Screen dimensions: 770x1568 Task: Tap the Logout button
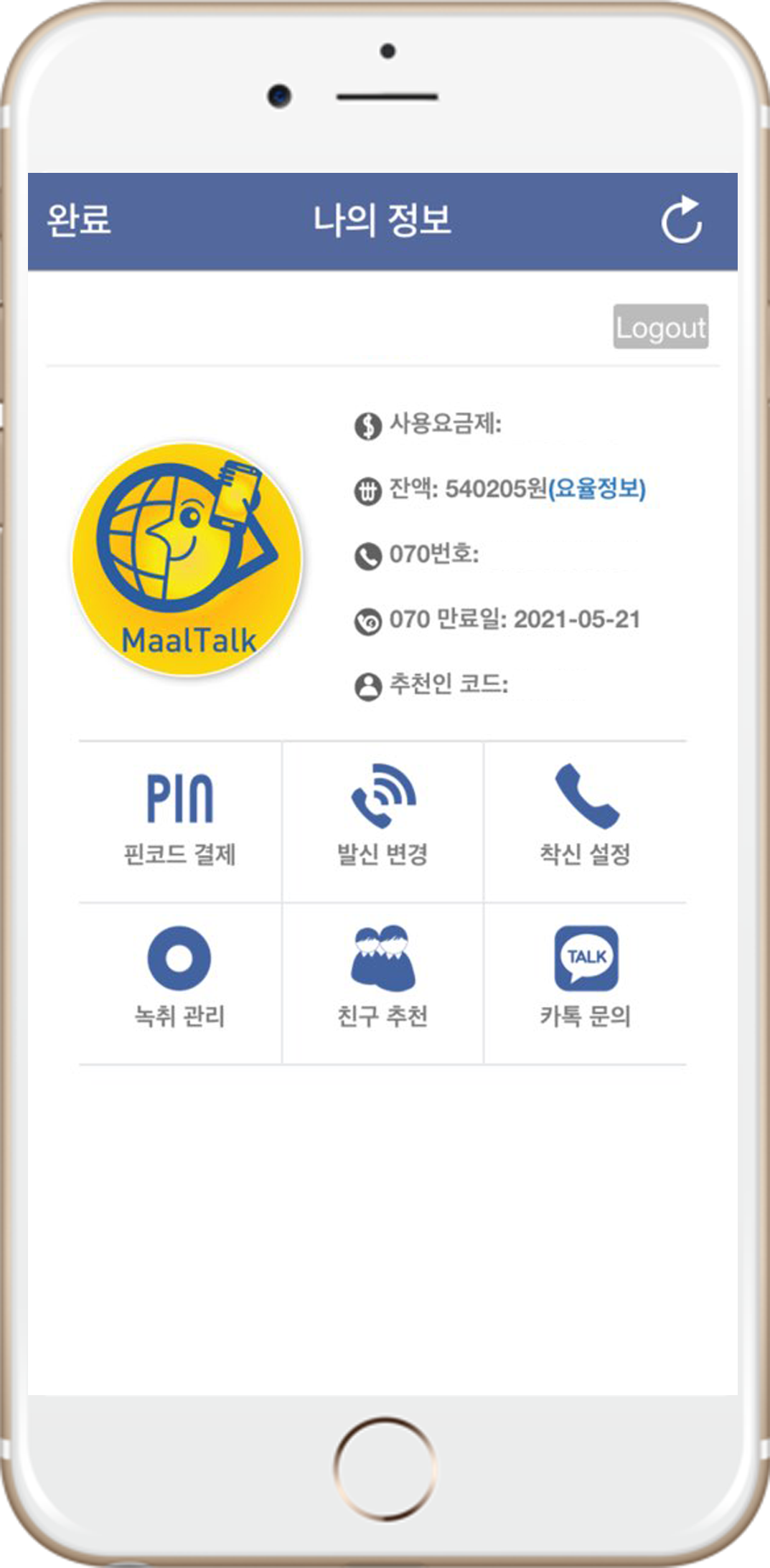[x=660, y=327]
